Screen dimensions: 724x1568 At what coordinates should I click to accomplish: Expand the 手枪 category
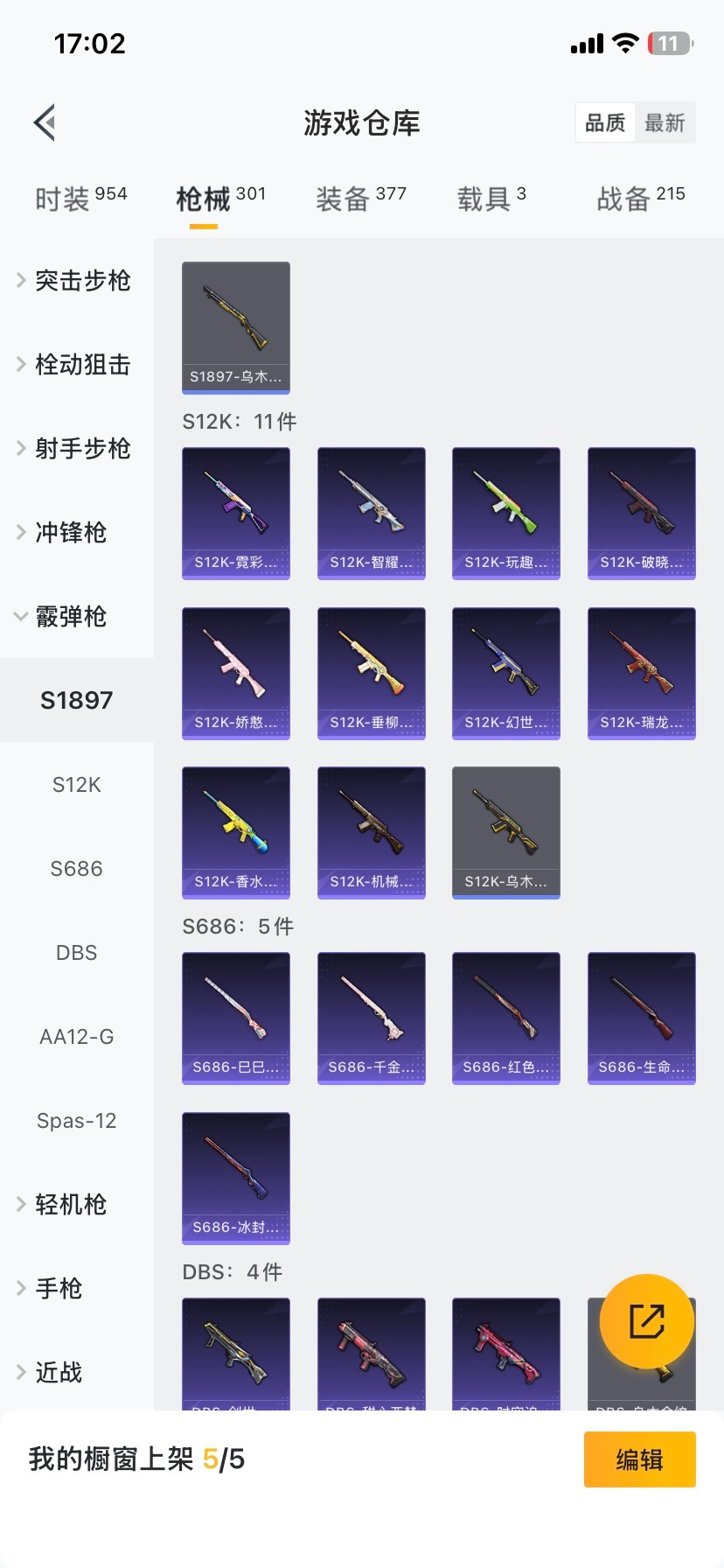tap(59, 1288)
